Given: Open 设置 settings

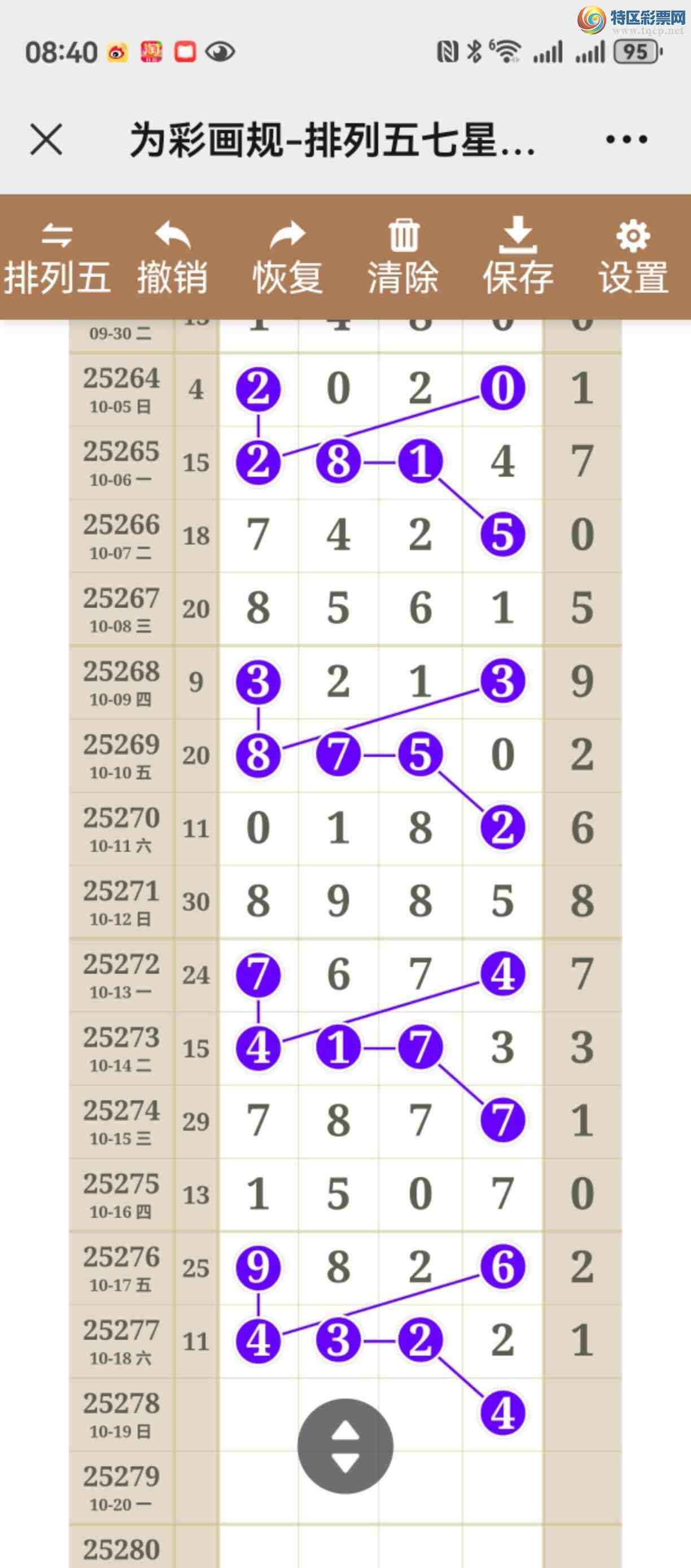Looking at the screenshot, I should (x=633, y=258).
